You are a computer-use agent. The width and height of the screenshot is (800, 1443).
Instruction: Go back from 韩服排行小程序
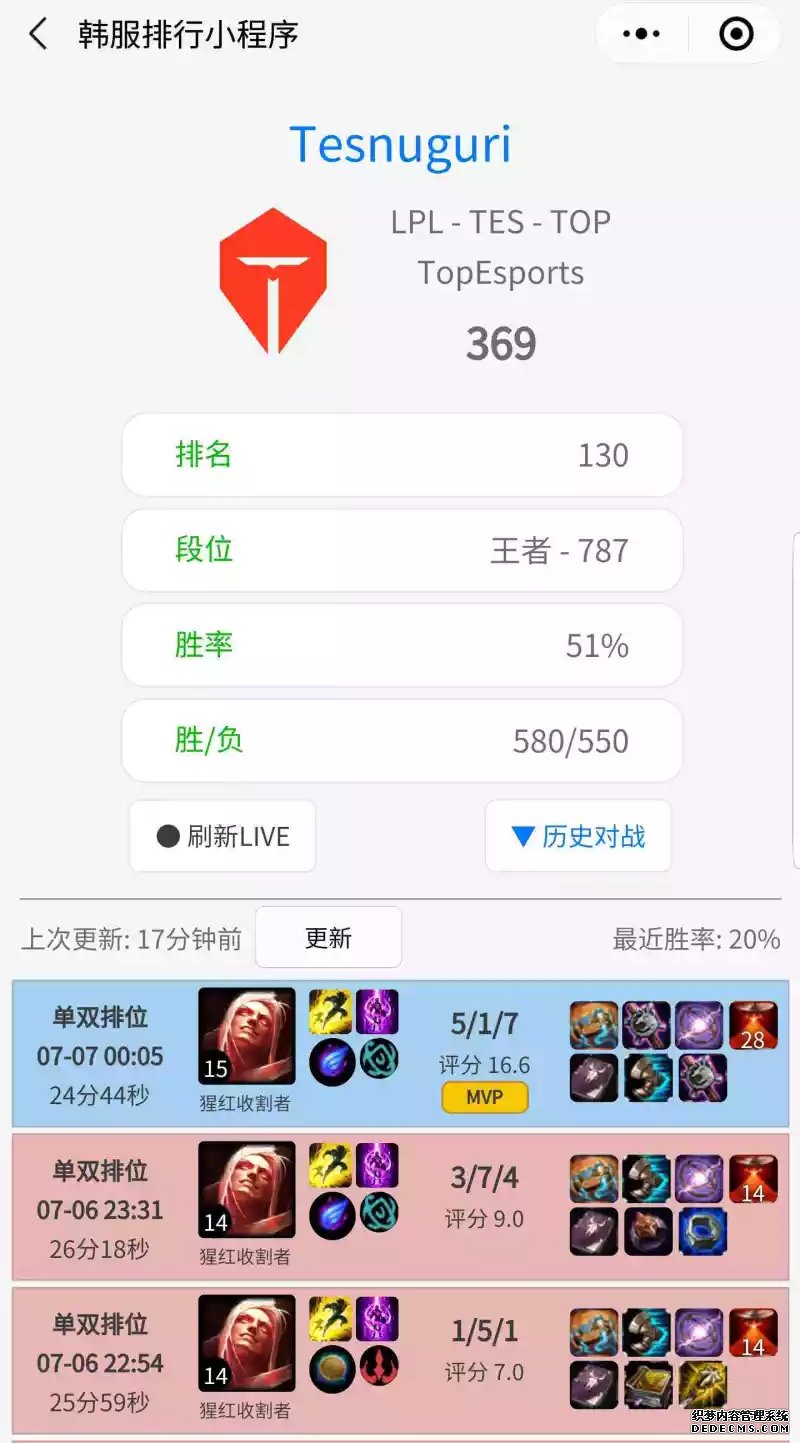38,35
